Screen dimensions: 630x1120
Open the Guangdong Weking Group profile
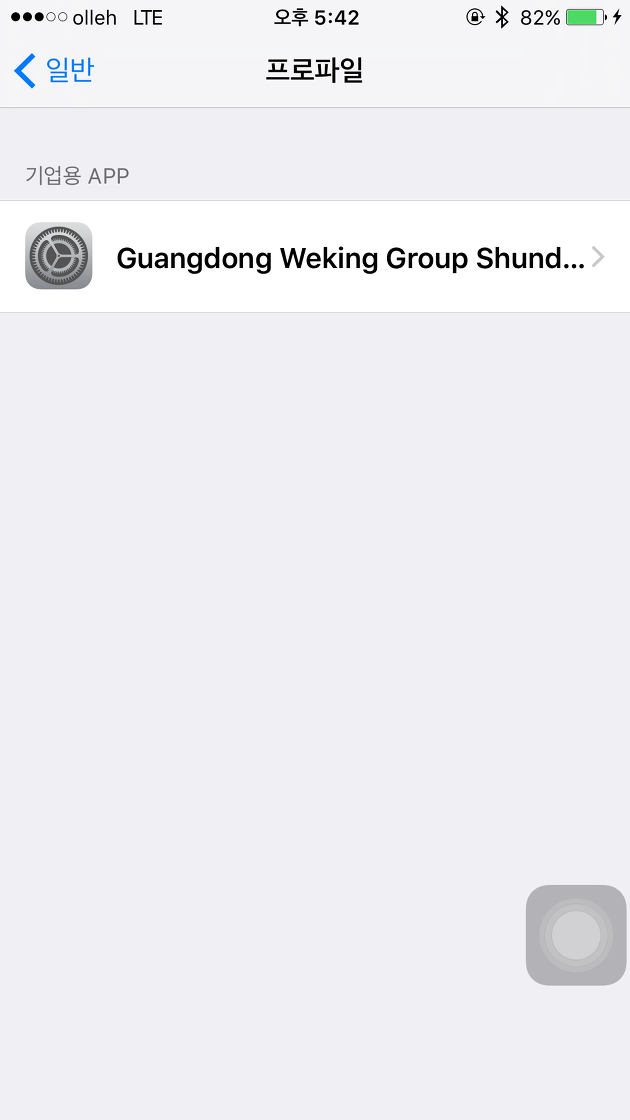pos(315,256)
